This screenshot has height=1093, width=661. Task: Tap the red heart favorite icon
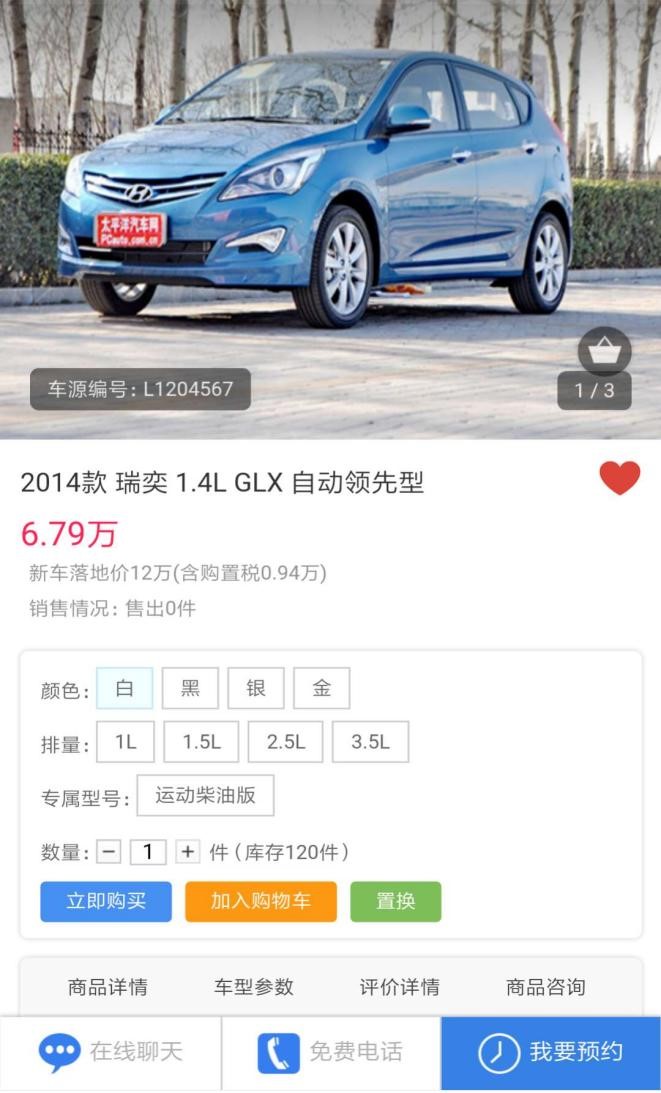619,479
